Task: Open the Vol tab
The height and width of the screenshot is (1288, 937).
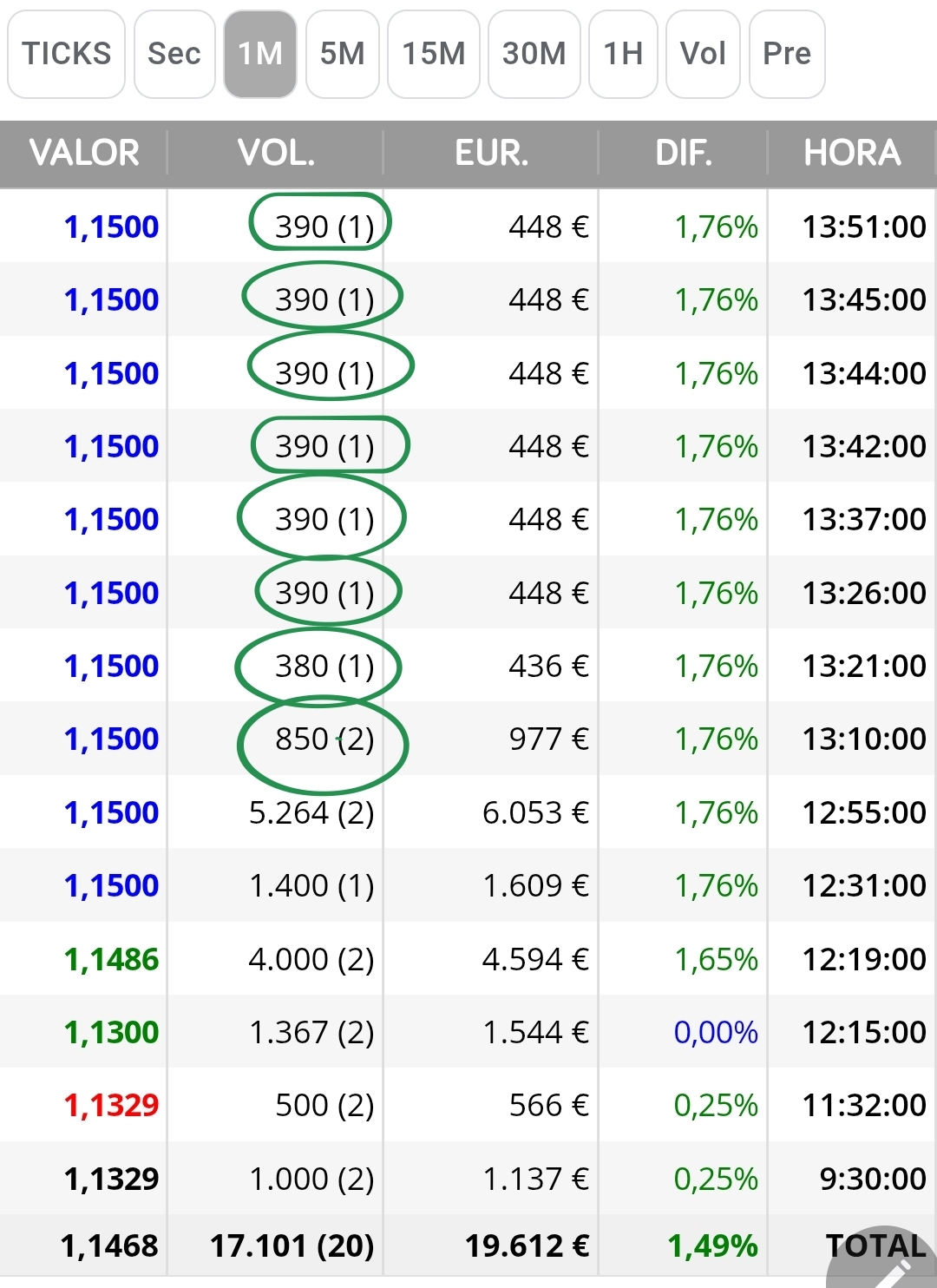Action: tap(703, 54)
